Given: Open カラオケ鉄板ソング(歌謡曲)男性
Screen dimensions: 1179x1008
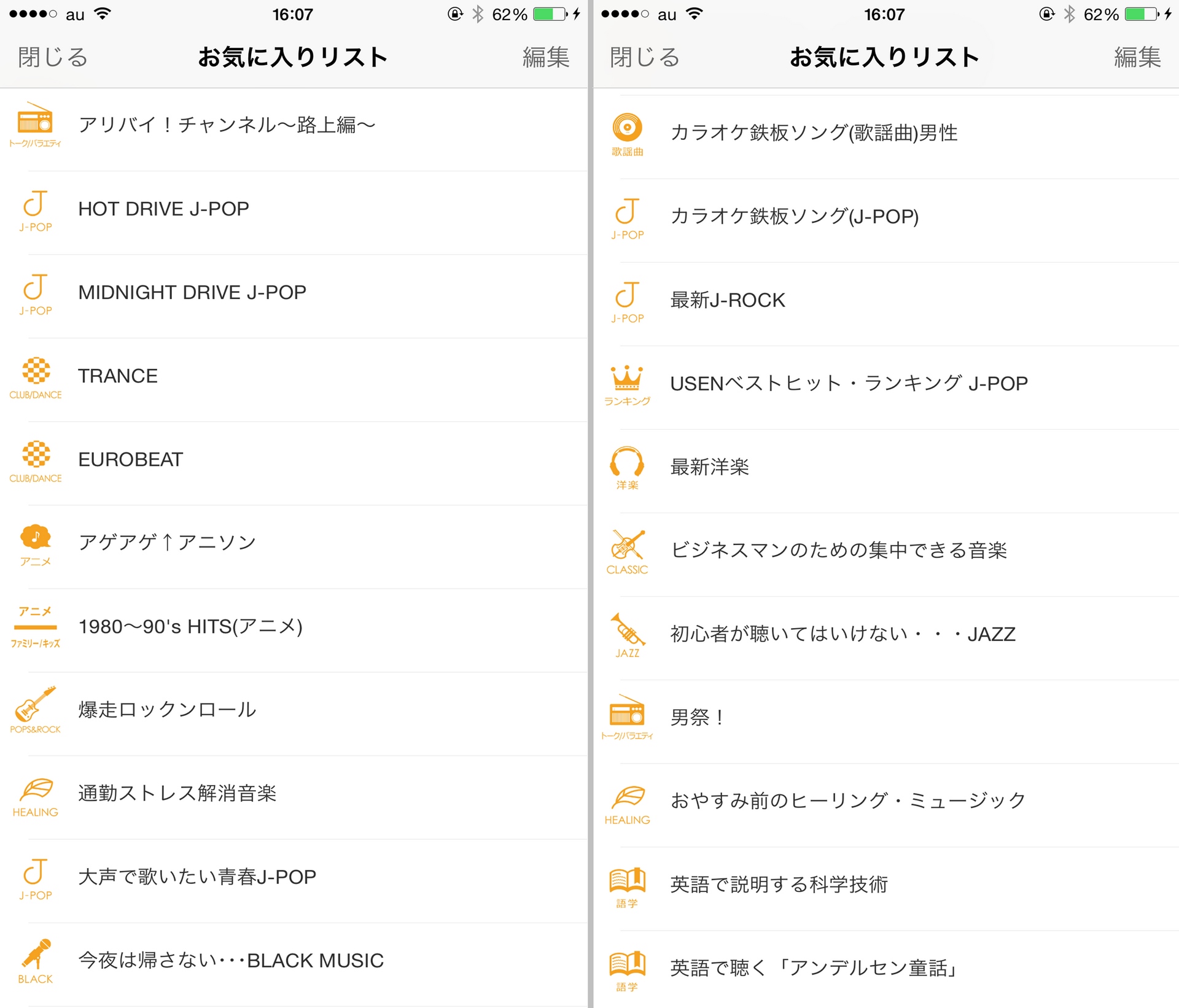Looking at the screenshot, I should point(886,137).
